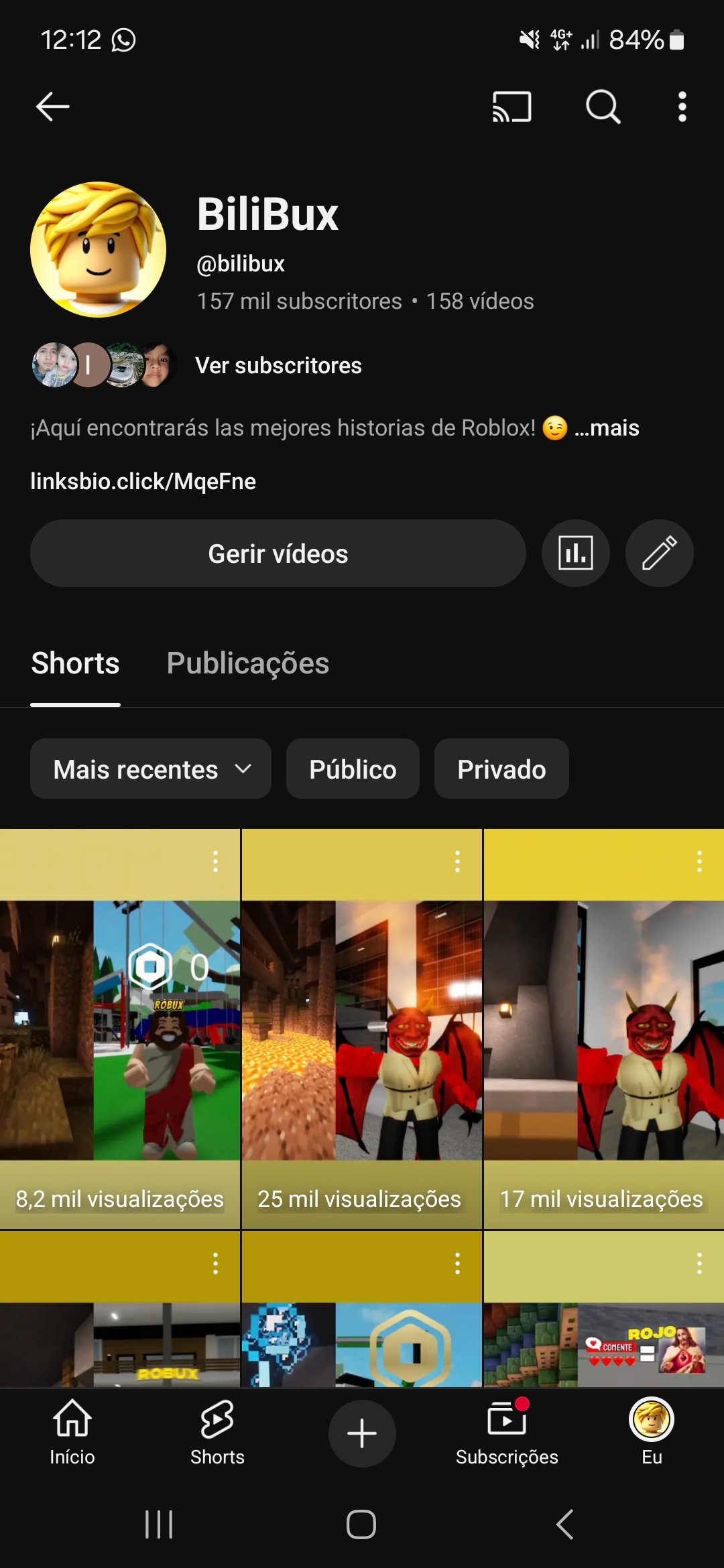Go to the Início tab
This screenshot has height=1568, width=724.
[x=72, y=1433]
